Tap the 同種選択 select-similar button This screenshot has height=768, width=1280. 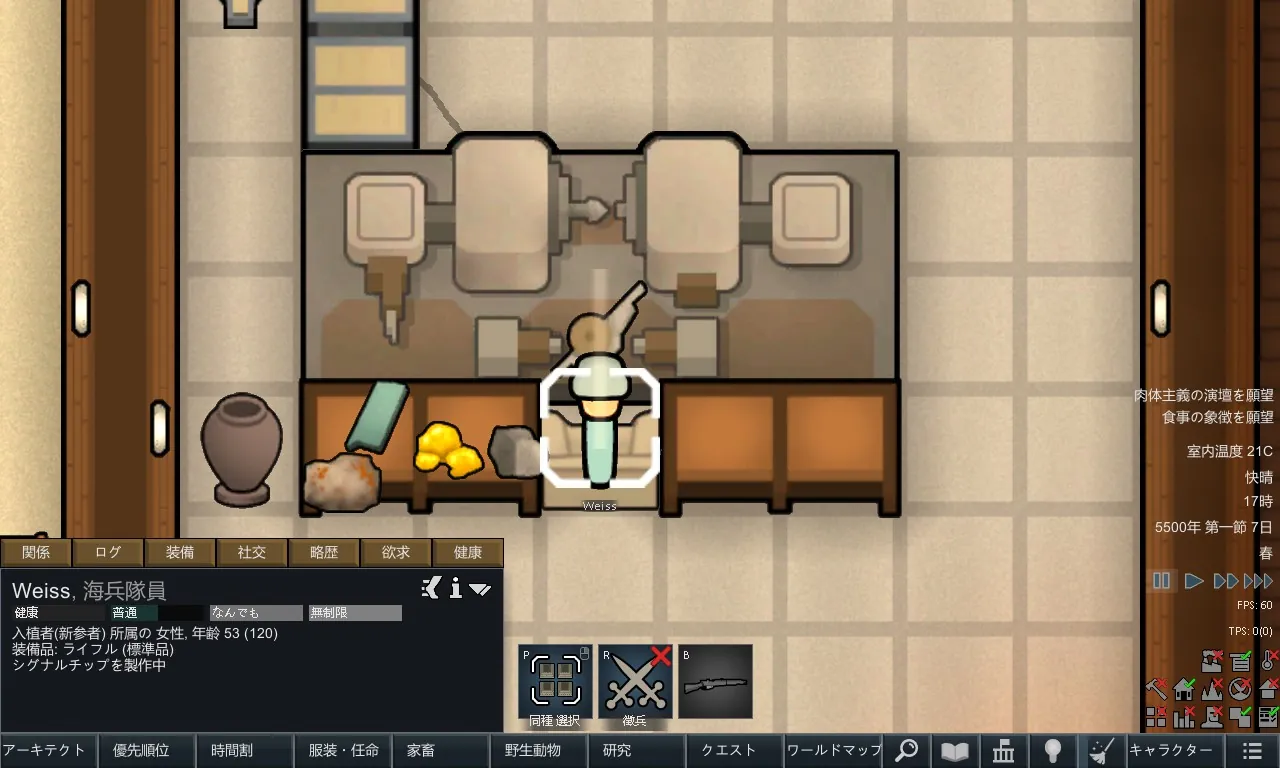point(555,682)
